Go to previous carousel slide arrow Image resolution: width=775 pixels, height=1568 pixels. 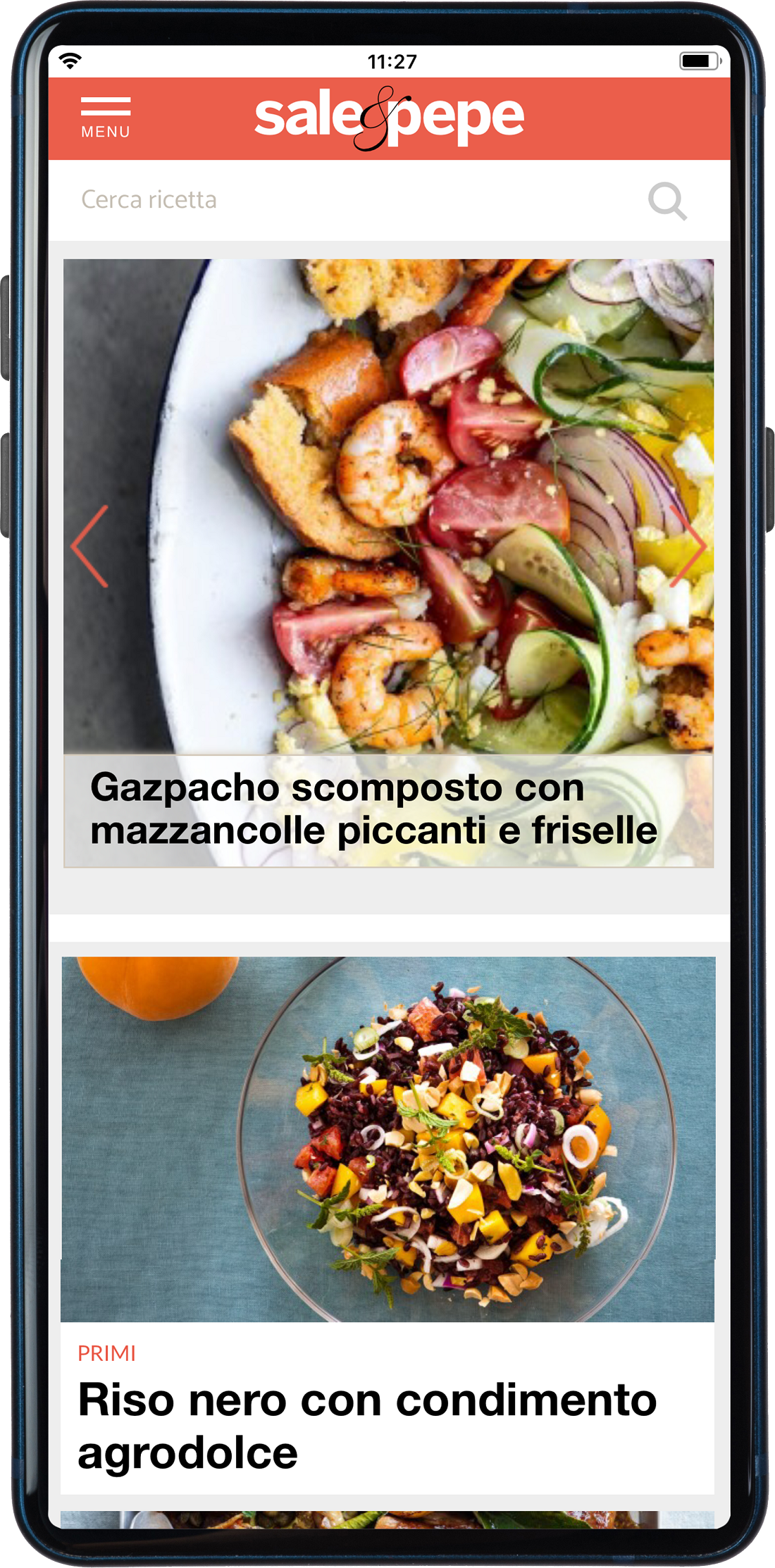click(90, 546)
